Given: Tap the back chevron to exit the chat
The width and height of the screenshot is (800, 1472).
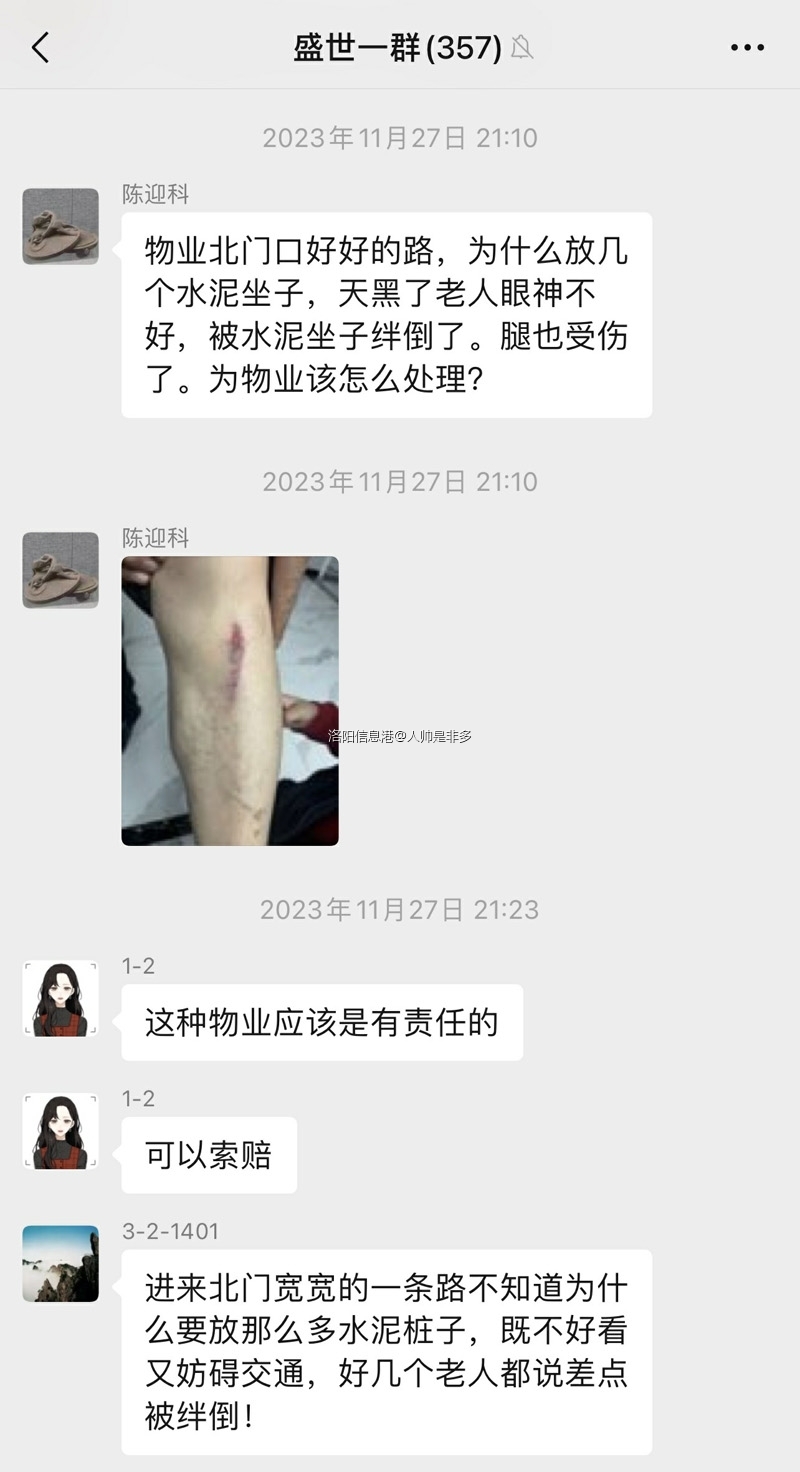Looking at the screenshot, I should [40, 47].
